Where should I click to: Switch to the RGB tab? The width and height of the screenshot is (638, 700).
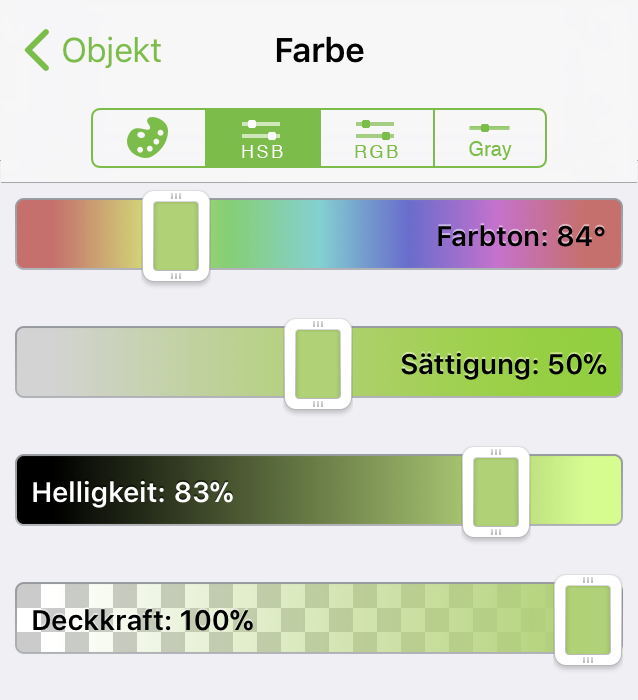[376, 138]
